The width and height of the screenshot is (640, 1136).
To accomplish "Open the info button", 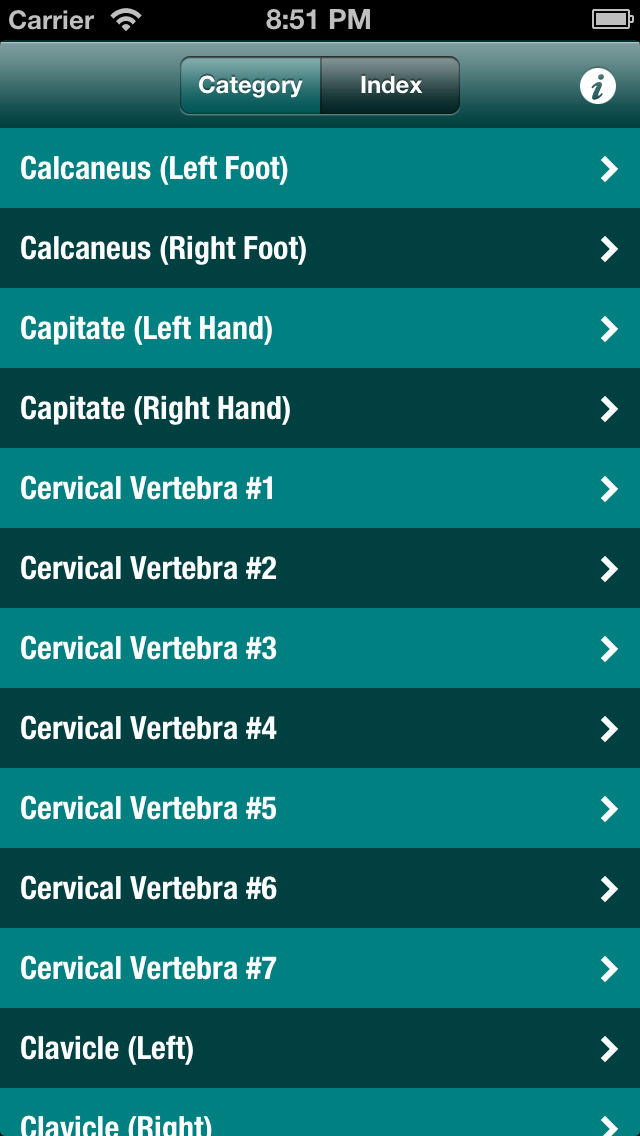I will click(x=597, y=86).
